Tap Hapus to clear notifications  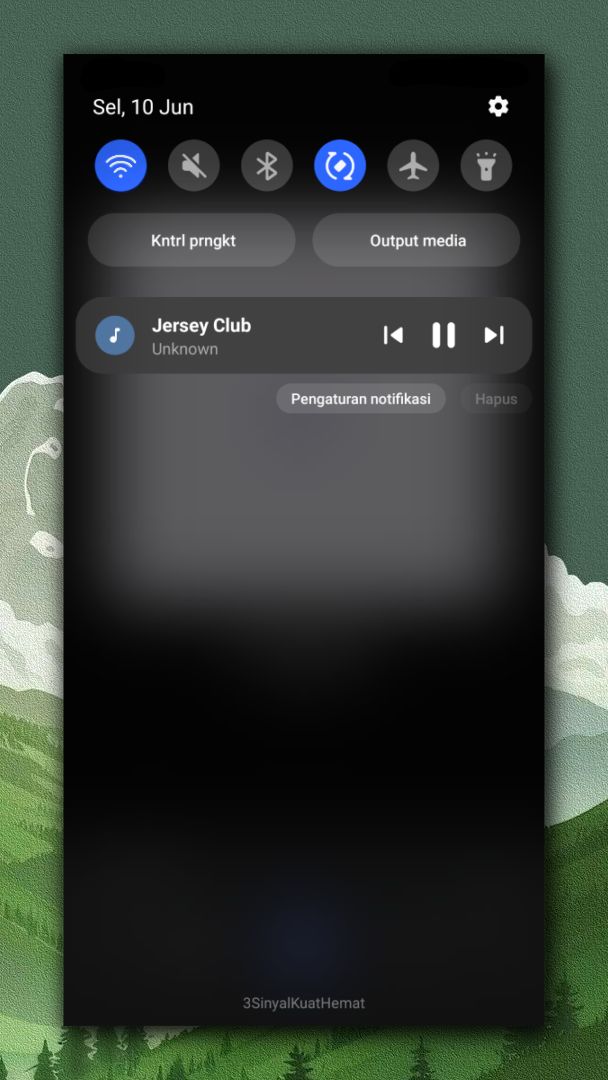496,398
